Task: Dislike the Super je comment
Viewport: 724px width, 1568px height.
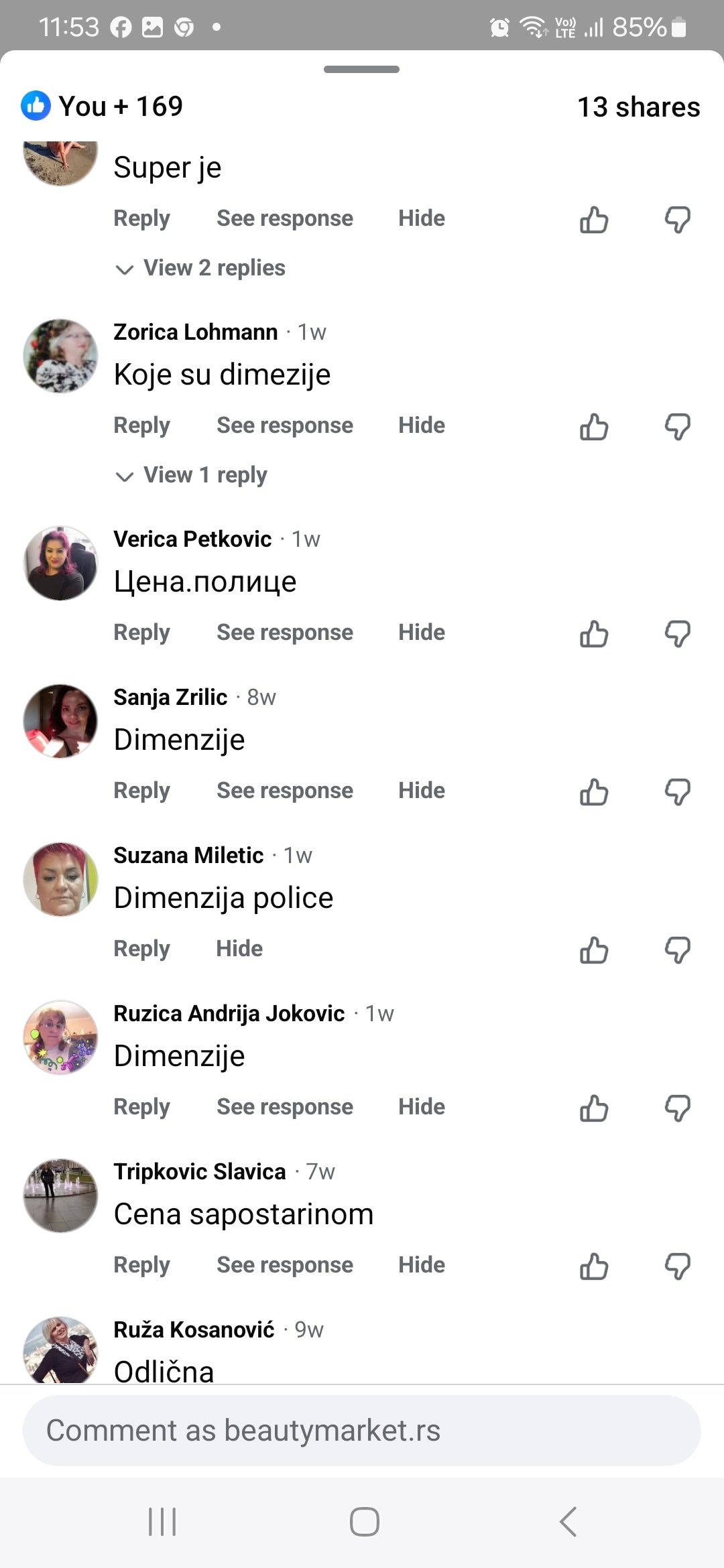Action: coord(677,219)
